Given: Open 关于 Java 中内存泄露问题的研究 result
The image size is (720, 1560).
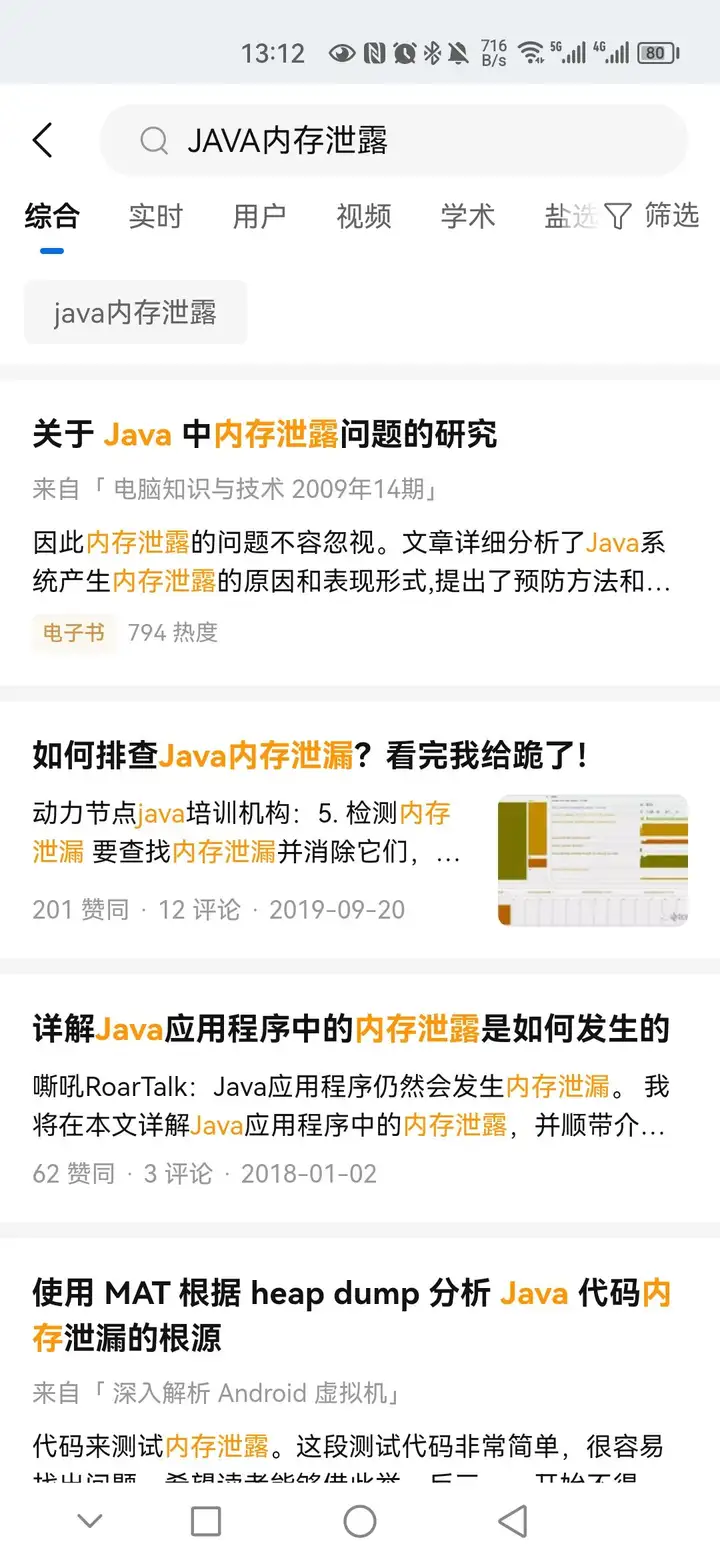Looking at the screenshot, I should pos(265,434).
